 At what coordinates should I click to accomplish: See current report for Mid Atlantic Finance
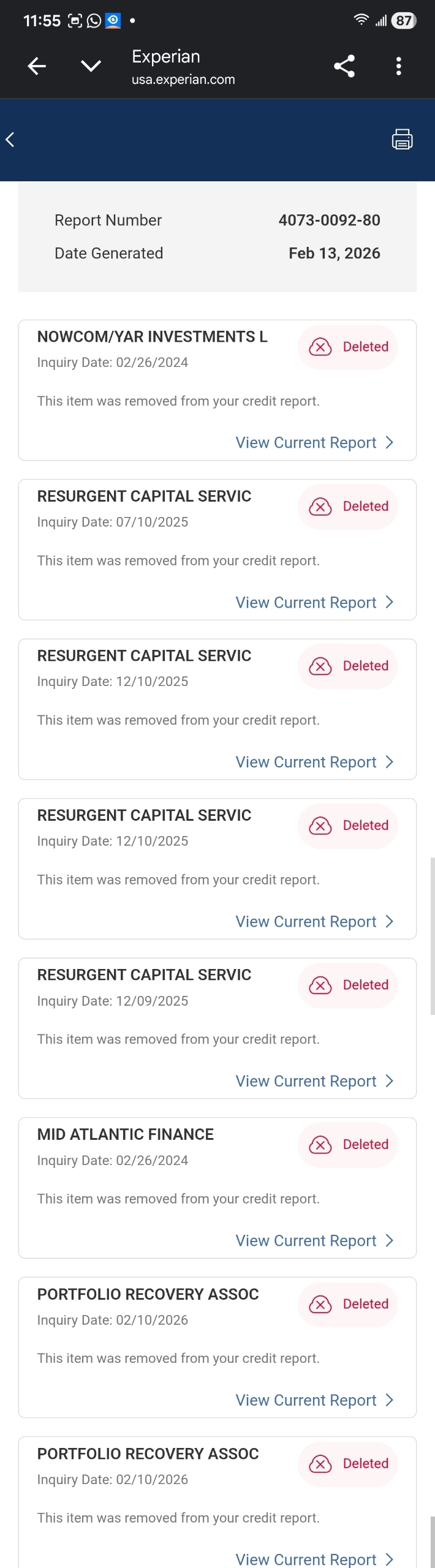click(x=314, y=1240)
